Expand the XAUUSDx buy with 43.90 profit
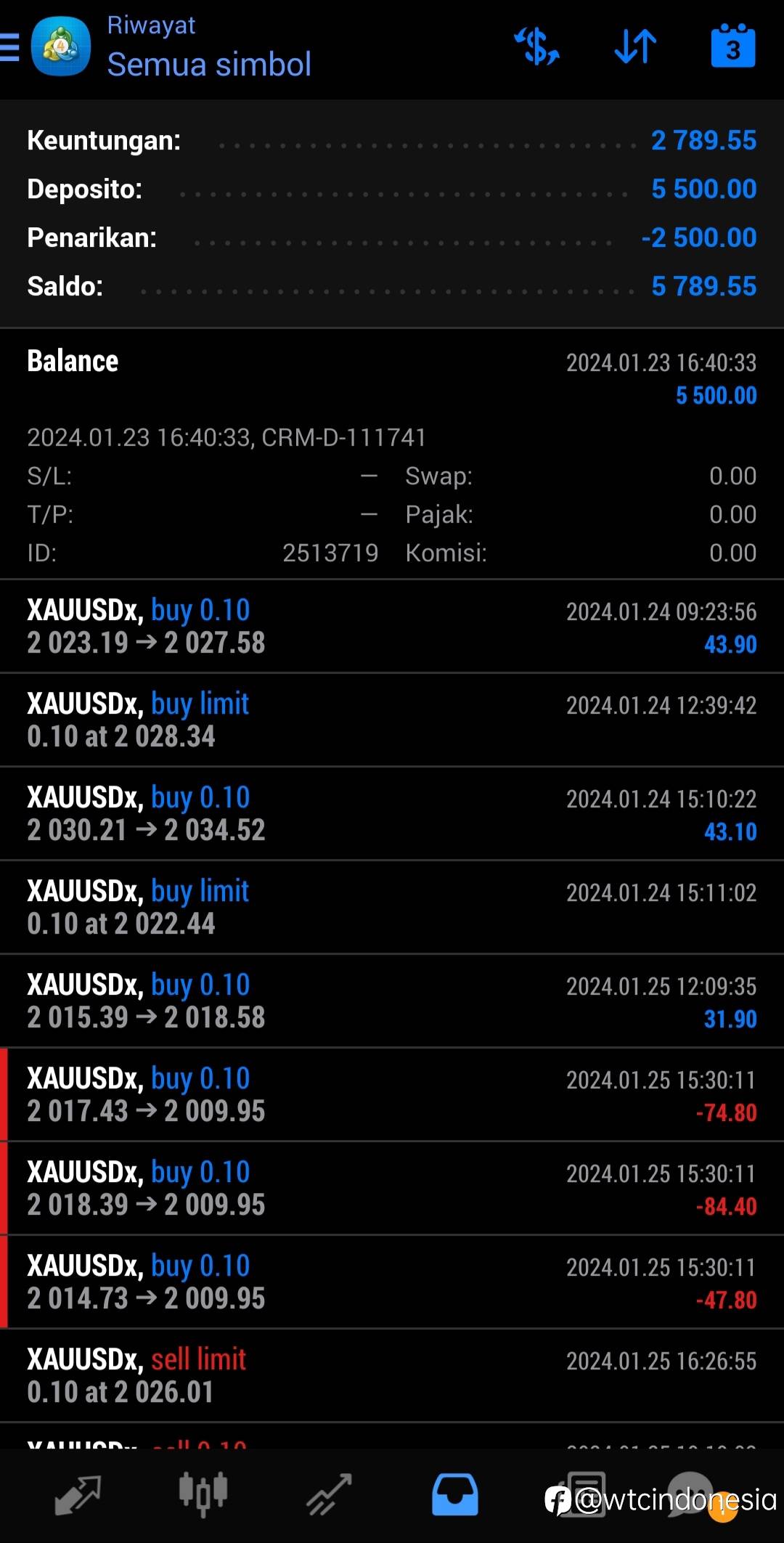Viewport: 784px width, 1543px height. pyautogui.click(x=392, y=626)
